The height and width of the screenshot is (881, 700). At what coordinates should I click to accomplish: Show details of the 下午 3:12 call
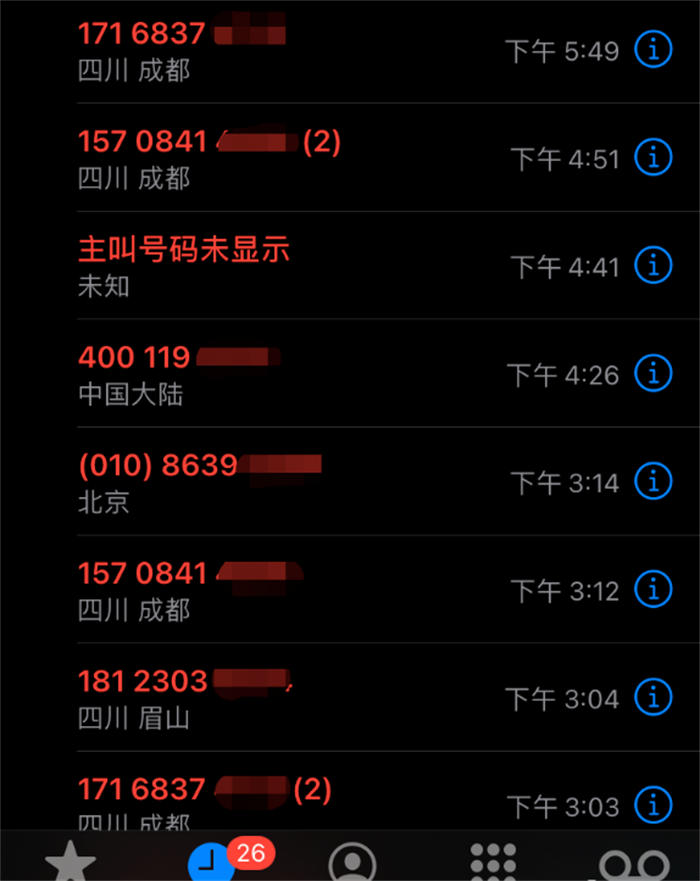[654, 589]
